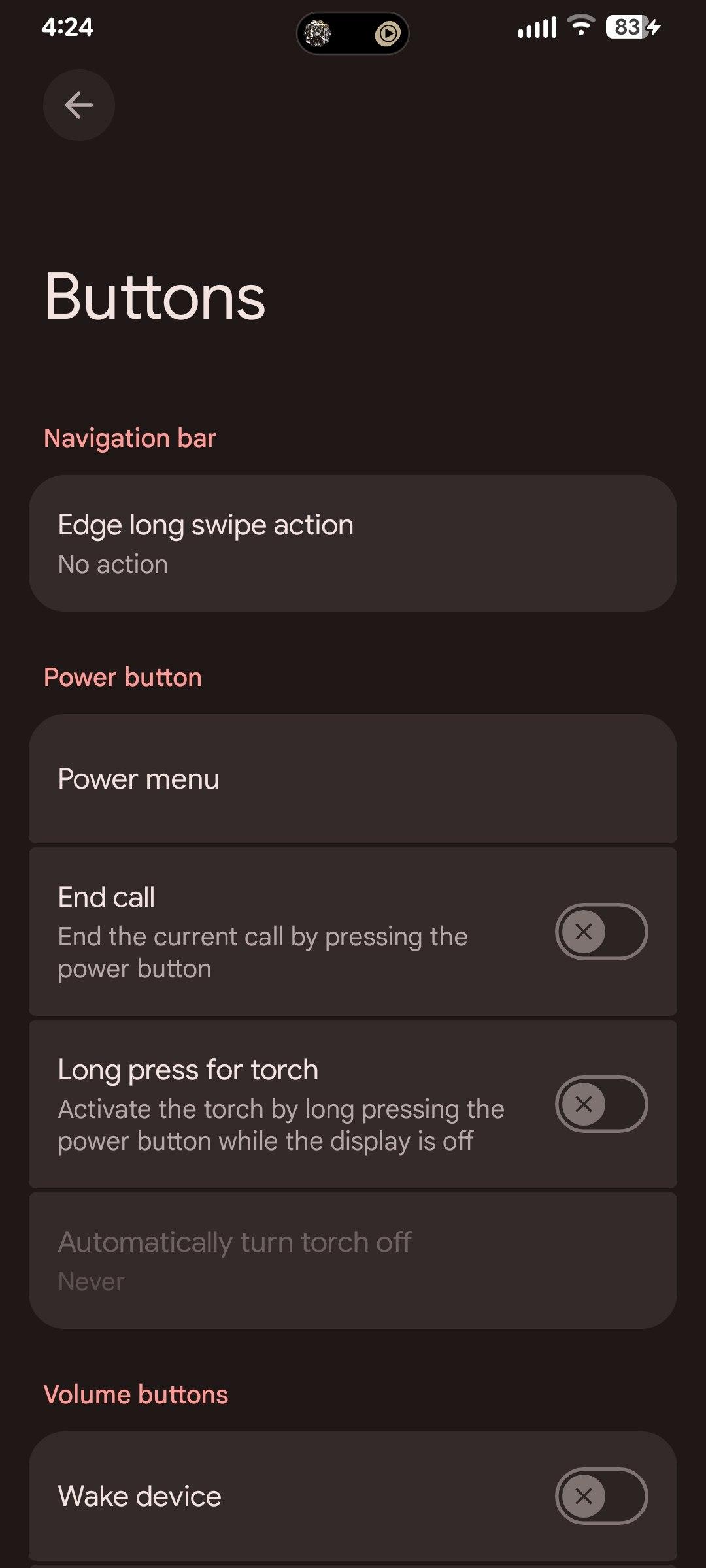Turn on Long press for torch
Viewport: 706px width, 1568px height.
(x=601, y=1104)
